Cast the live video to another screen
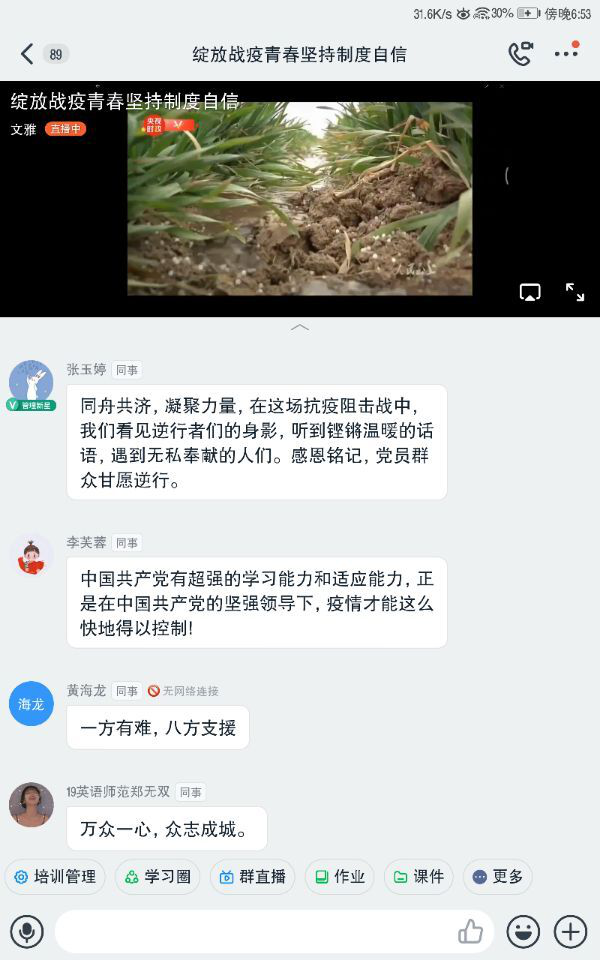This screenshot has height=960, width=600. click(530, 292)
